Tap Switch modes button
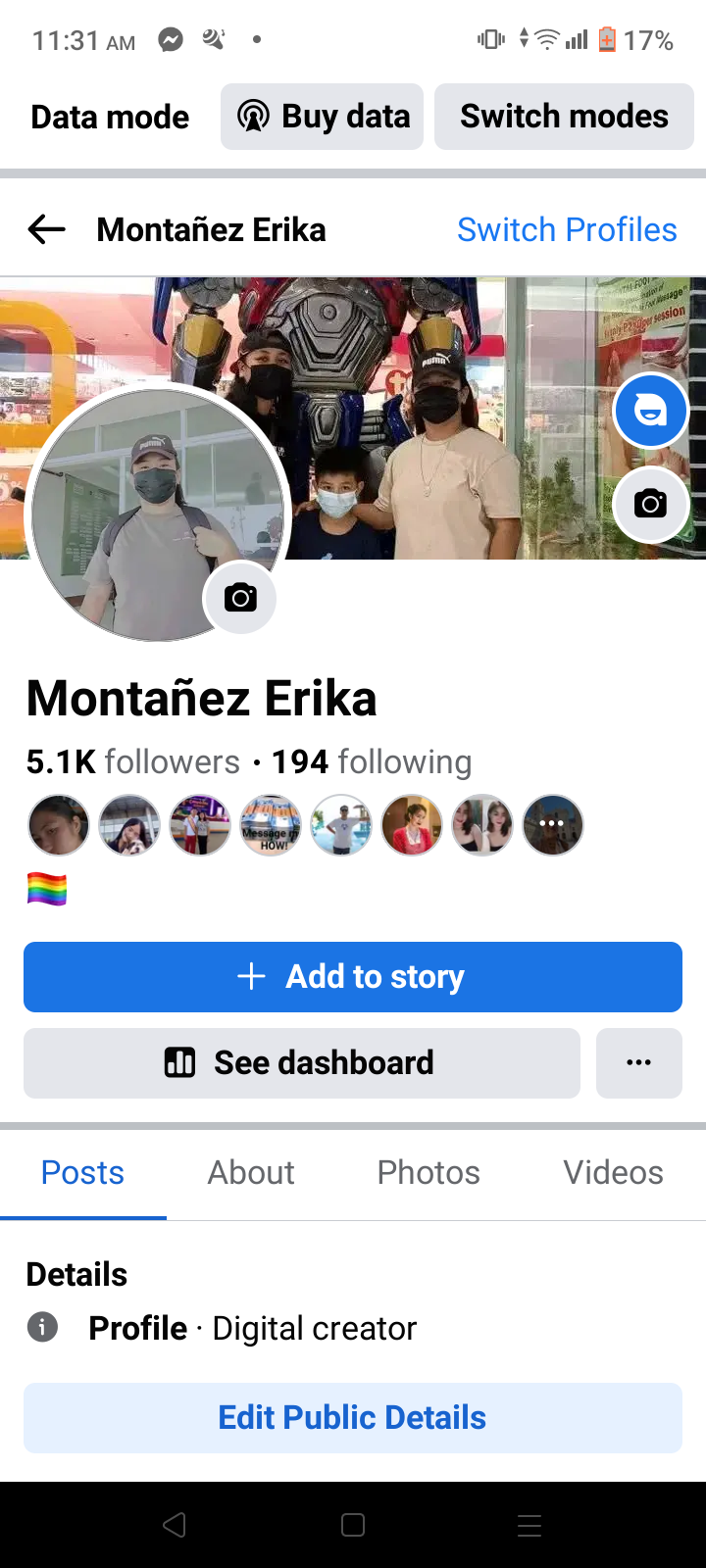 pyautogui.click(x=564, y=117)
